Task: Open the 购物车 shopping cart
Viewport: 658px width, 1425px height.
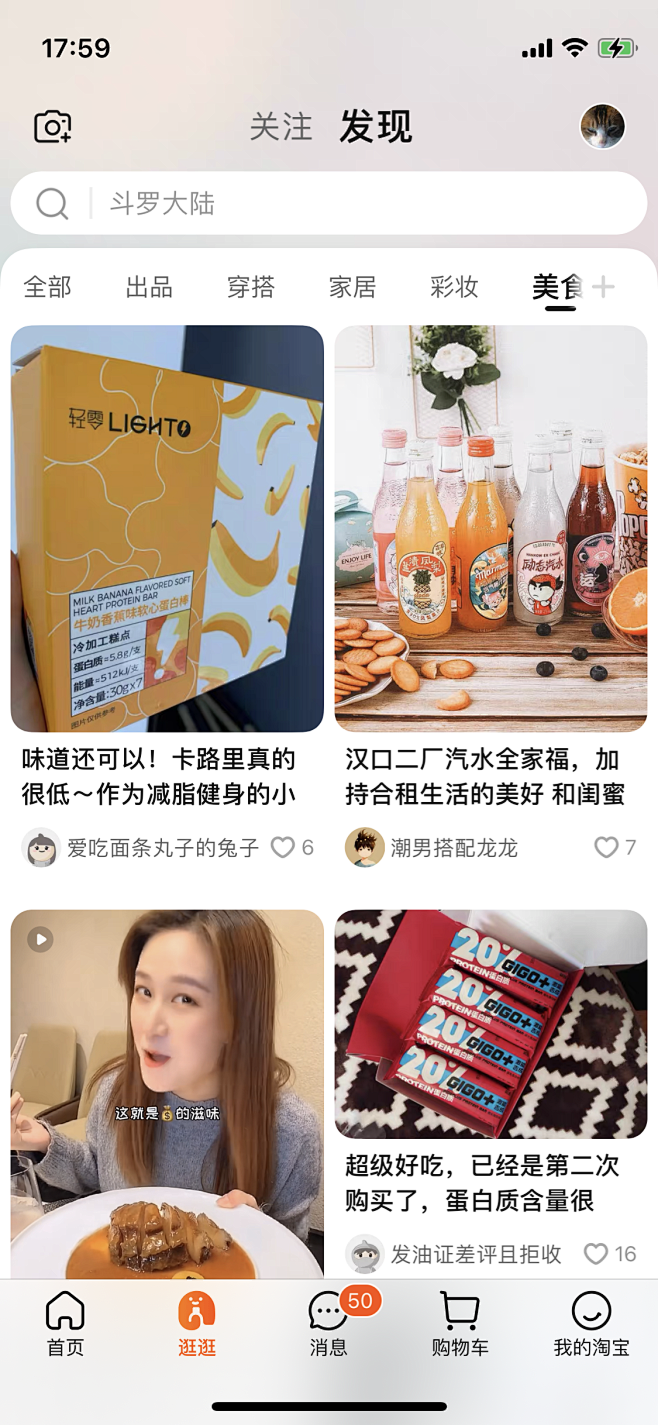Action: point(460,1323)
